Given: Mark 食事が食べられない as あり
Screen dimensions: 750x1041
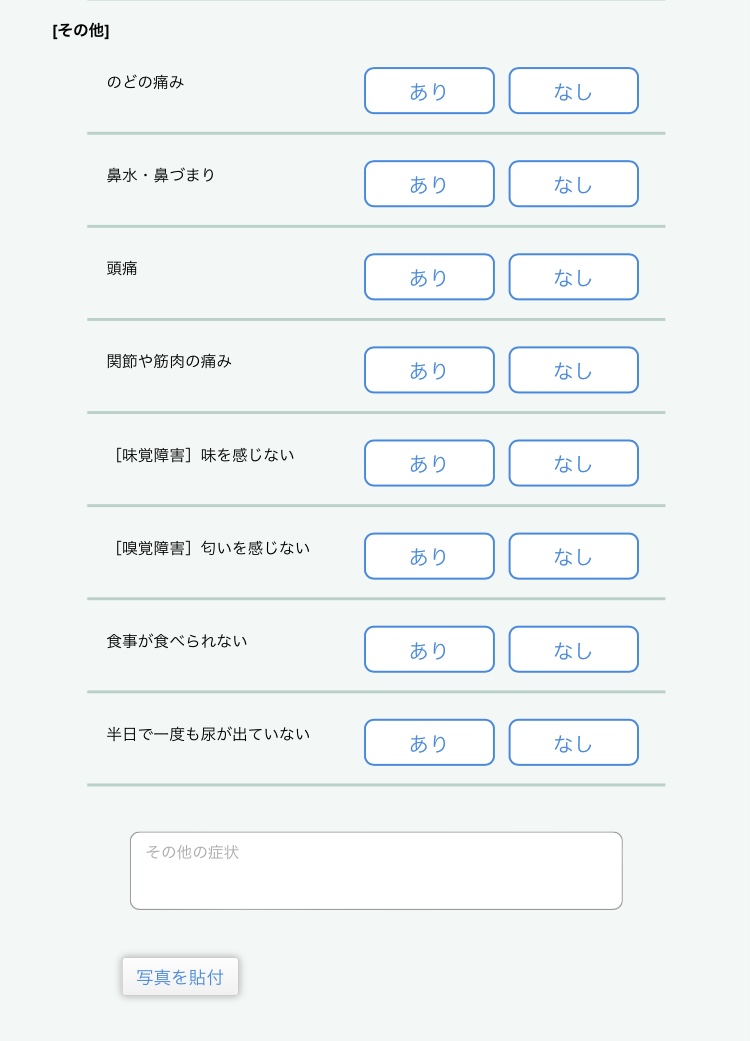Looking at the screenshot, I should [429, 650].
